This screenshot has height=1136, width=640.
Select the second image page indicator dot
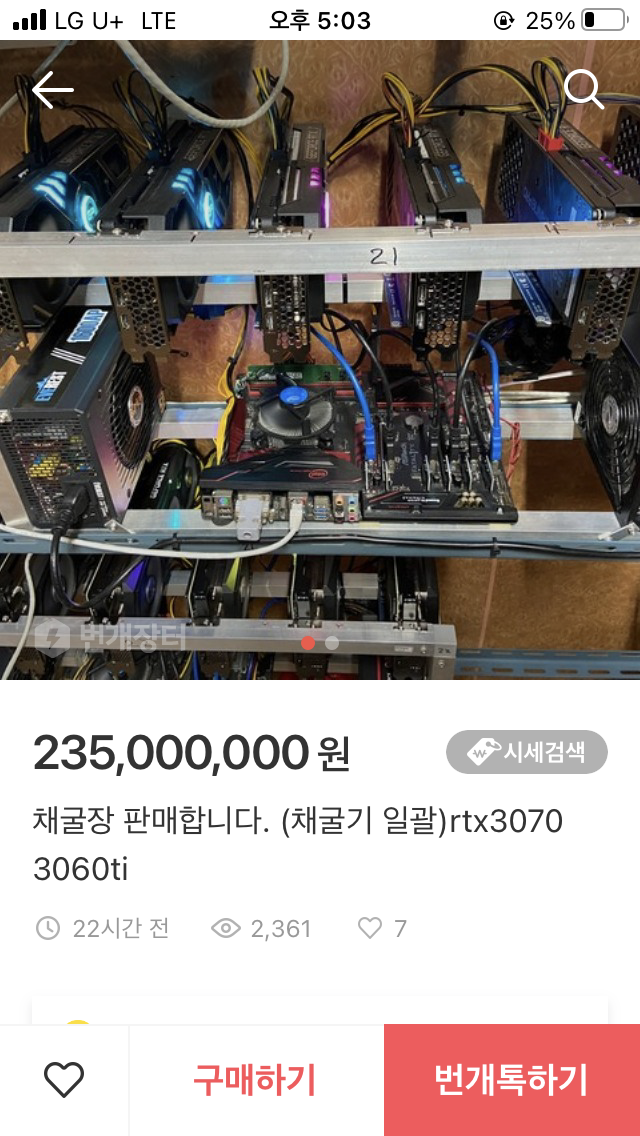click(x=332, y=643)
